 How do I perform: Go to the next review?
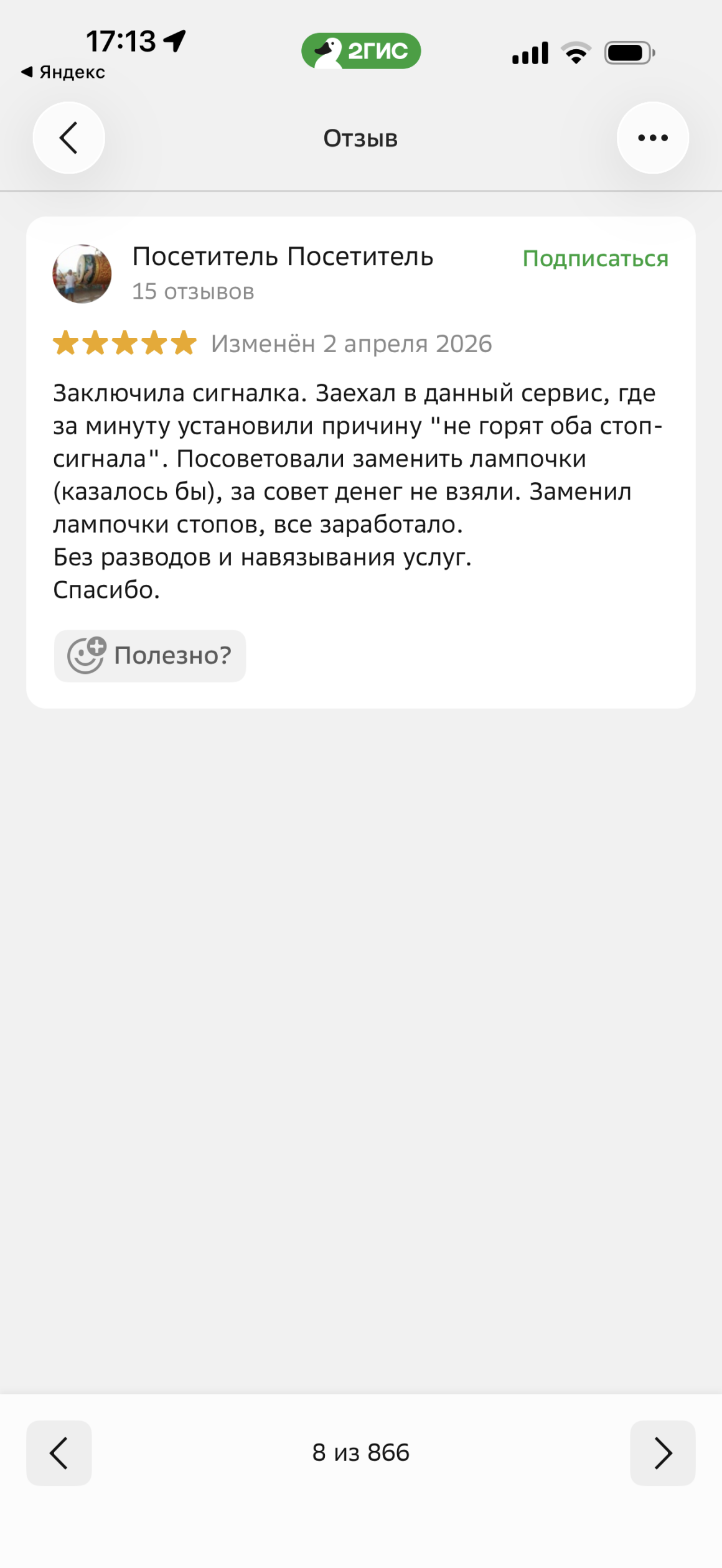pos(662,1453)
